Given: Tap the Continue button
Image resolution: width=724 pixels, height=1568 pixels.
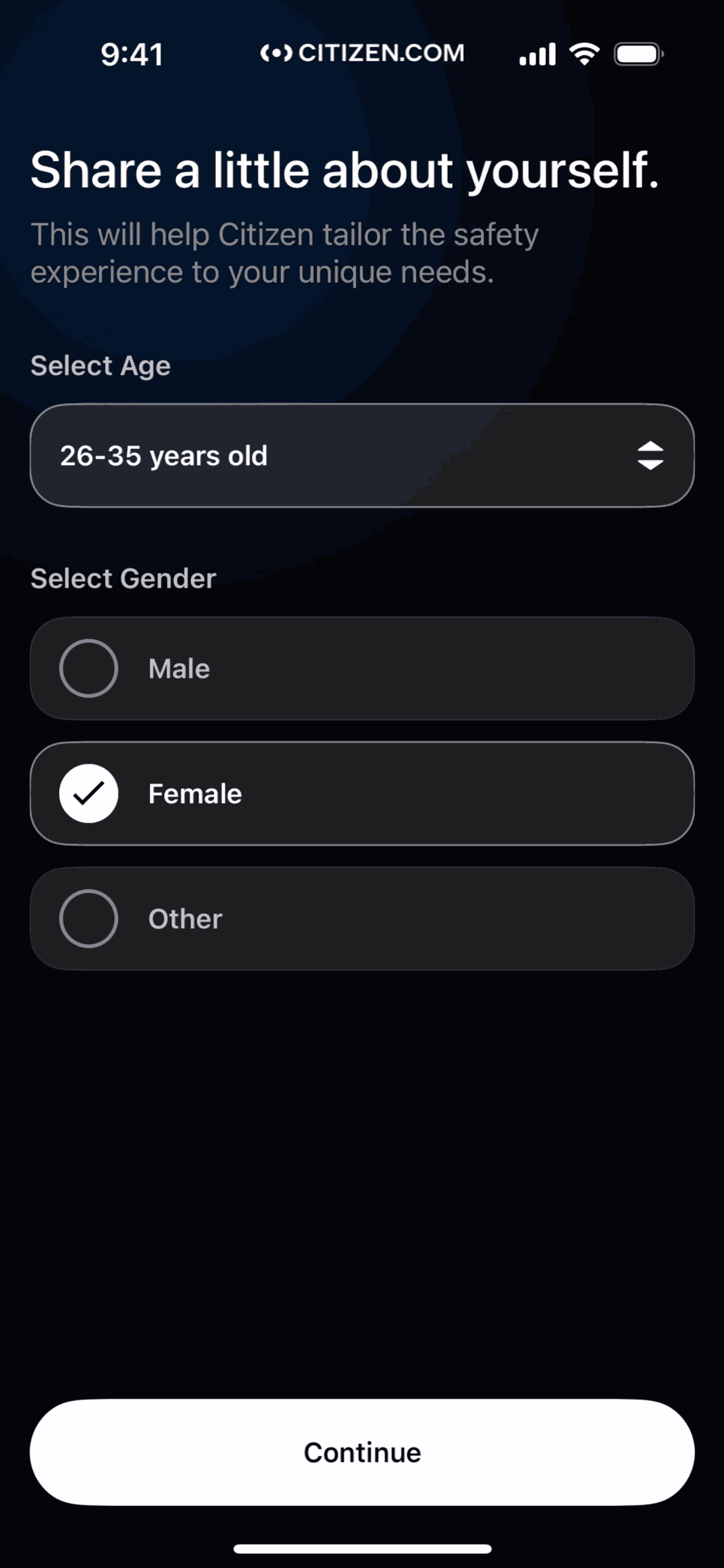Looking at the screenshot, I should point(362,1452).
